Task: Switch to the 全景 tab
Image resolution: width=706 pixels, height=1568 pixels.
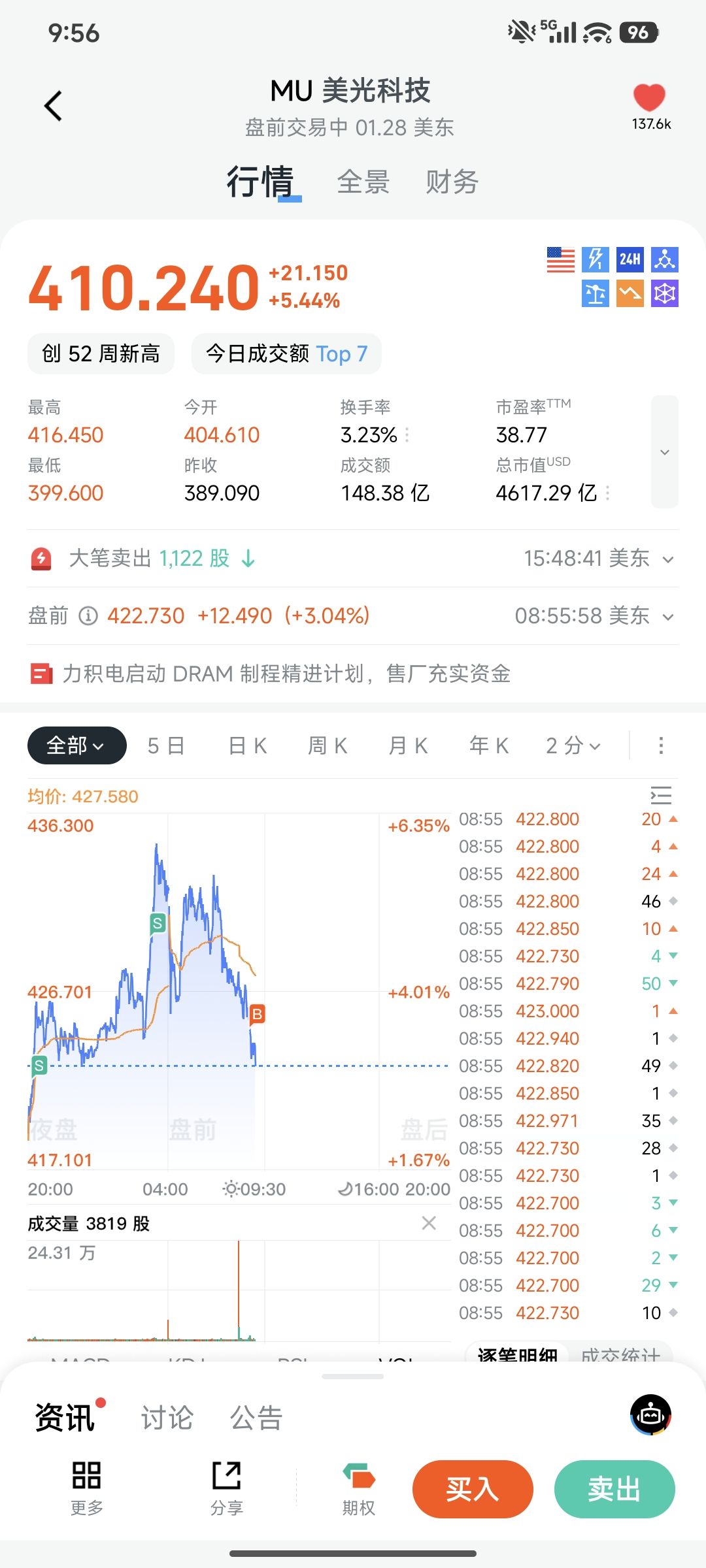Action: [x=363, y=182]
